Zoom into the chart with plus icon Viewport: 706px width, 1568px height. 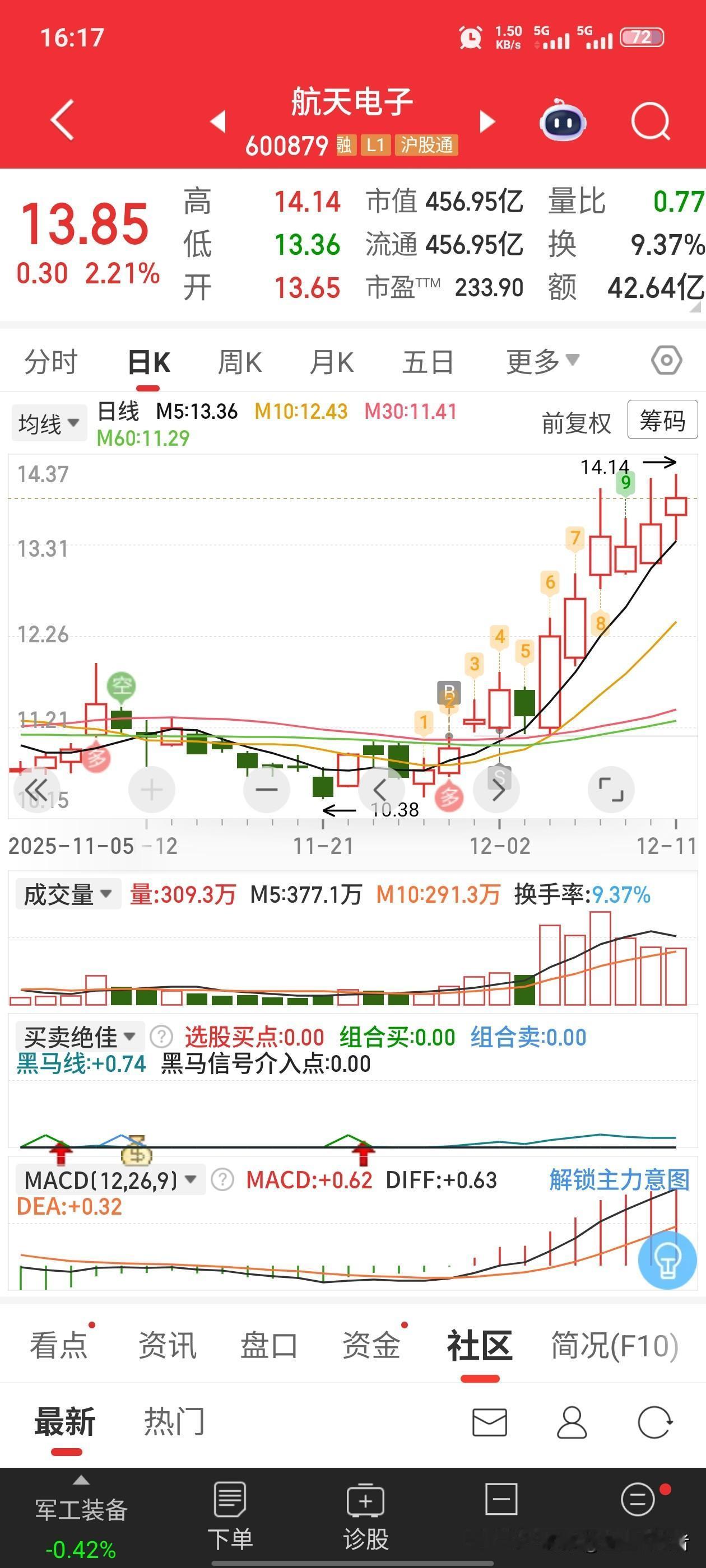pyautogui.click(x=151, y=789)
